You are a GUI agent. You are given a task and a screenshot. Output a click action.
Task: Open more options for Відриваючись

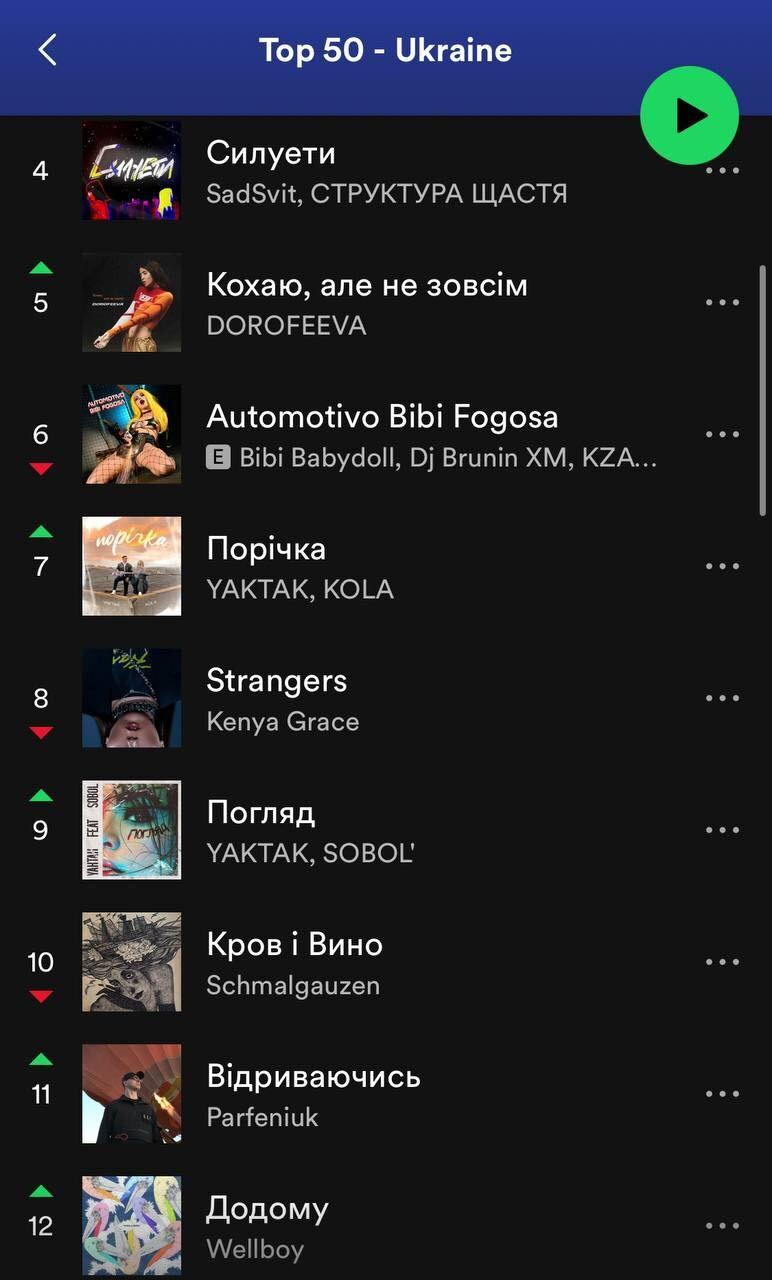click(722, 1094)
